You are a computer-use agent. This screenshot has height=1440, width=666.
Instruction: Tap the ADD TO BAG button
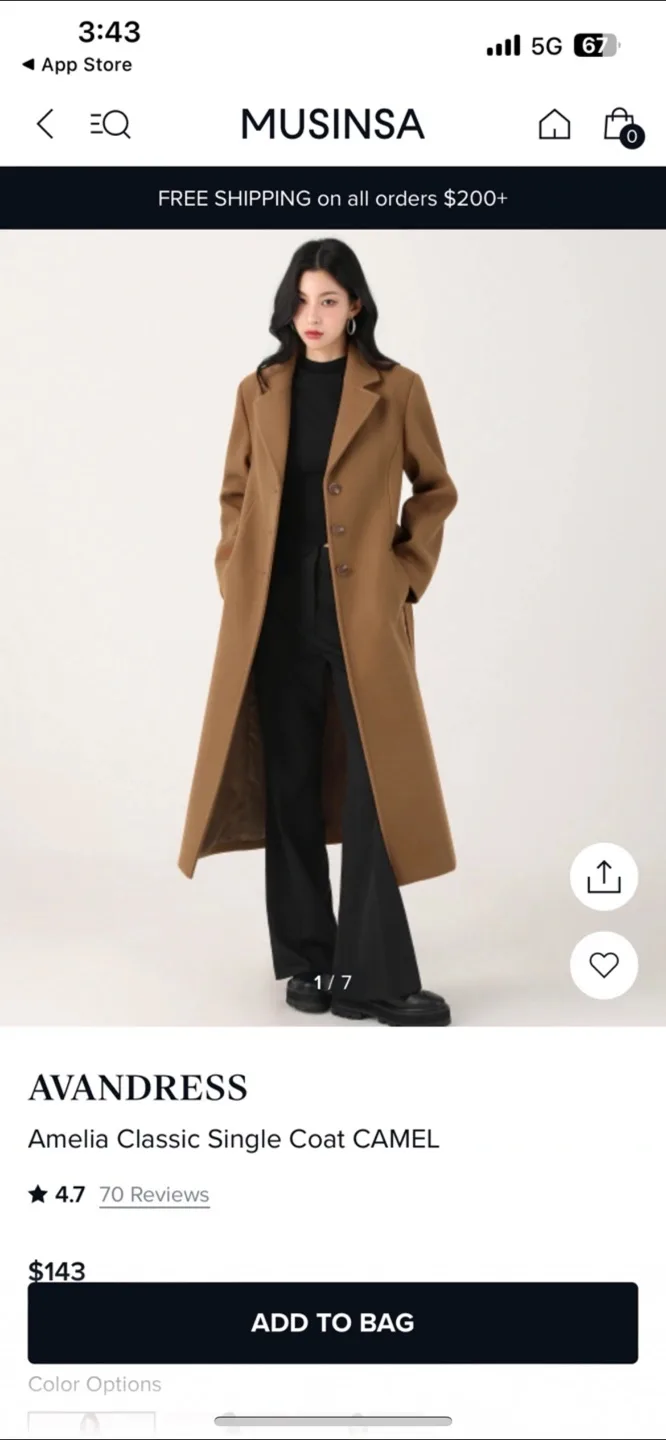(332, 1322)
